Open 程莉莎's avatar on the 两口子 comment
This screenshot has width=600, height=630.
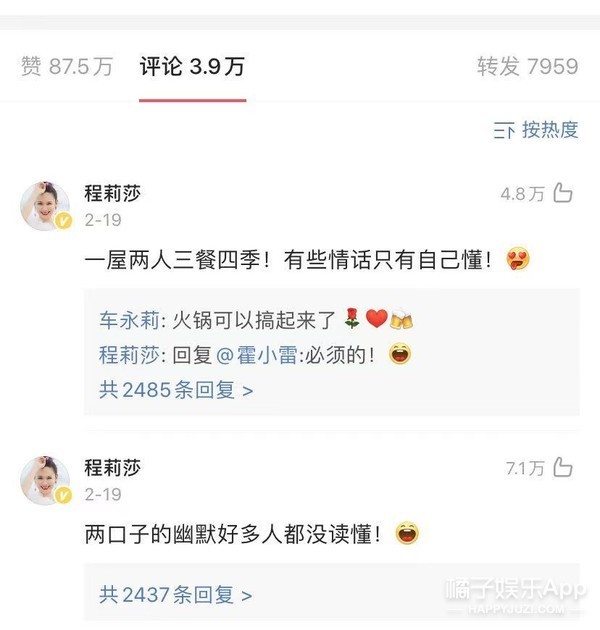tap(45, 480)
